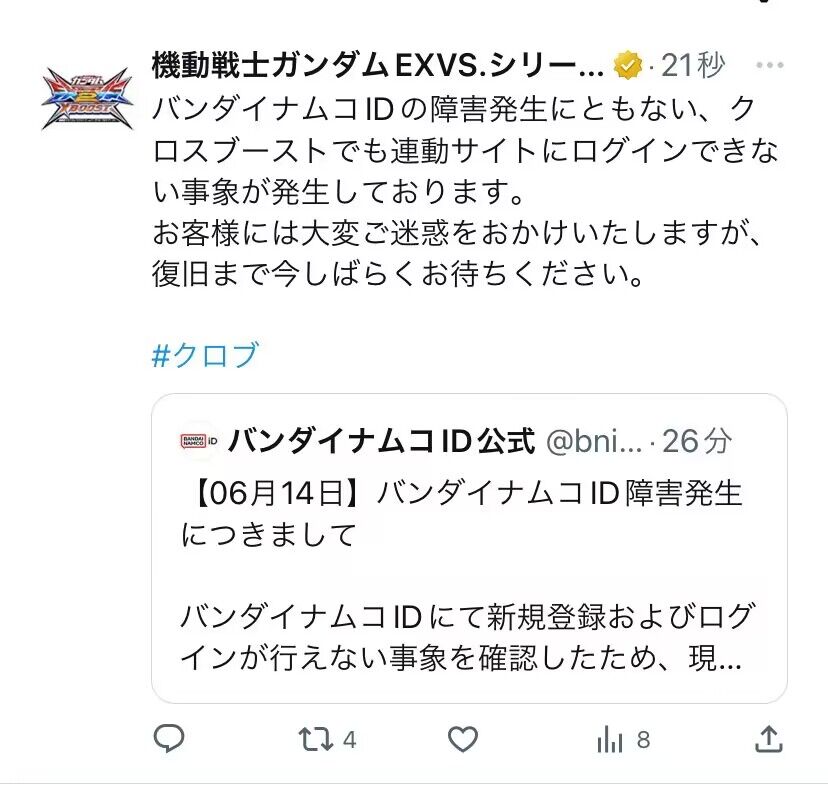Open the tweet's overflow menu
Viewport: 828px width, 785px height.
click(x=769, y=66)
